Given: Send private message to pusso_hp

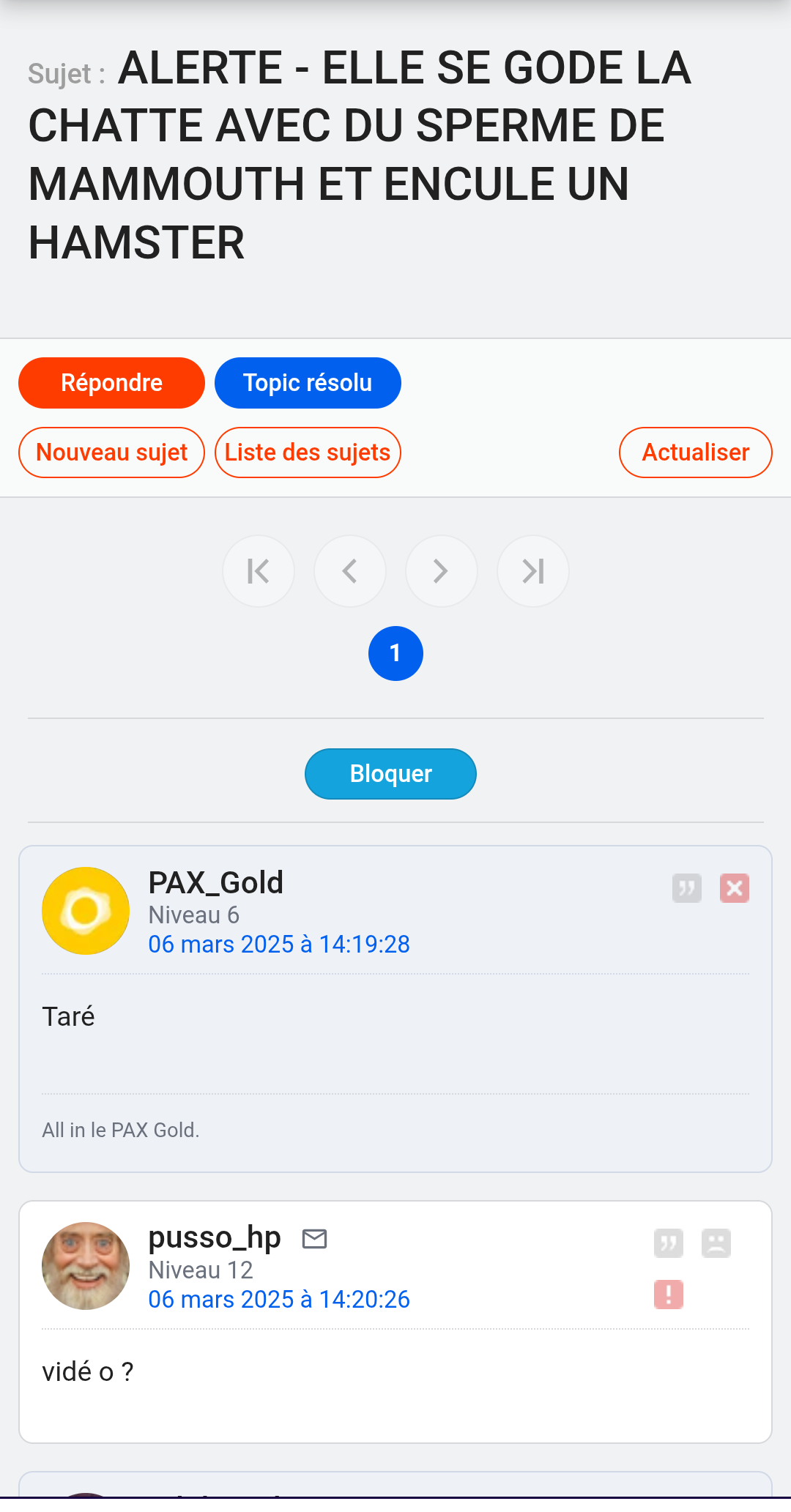Looking at the screenshot, I should click(x=315, y=1238).
